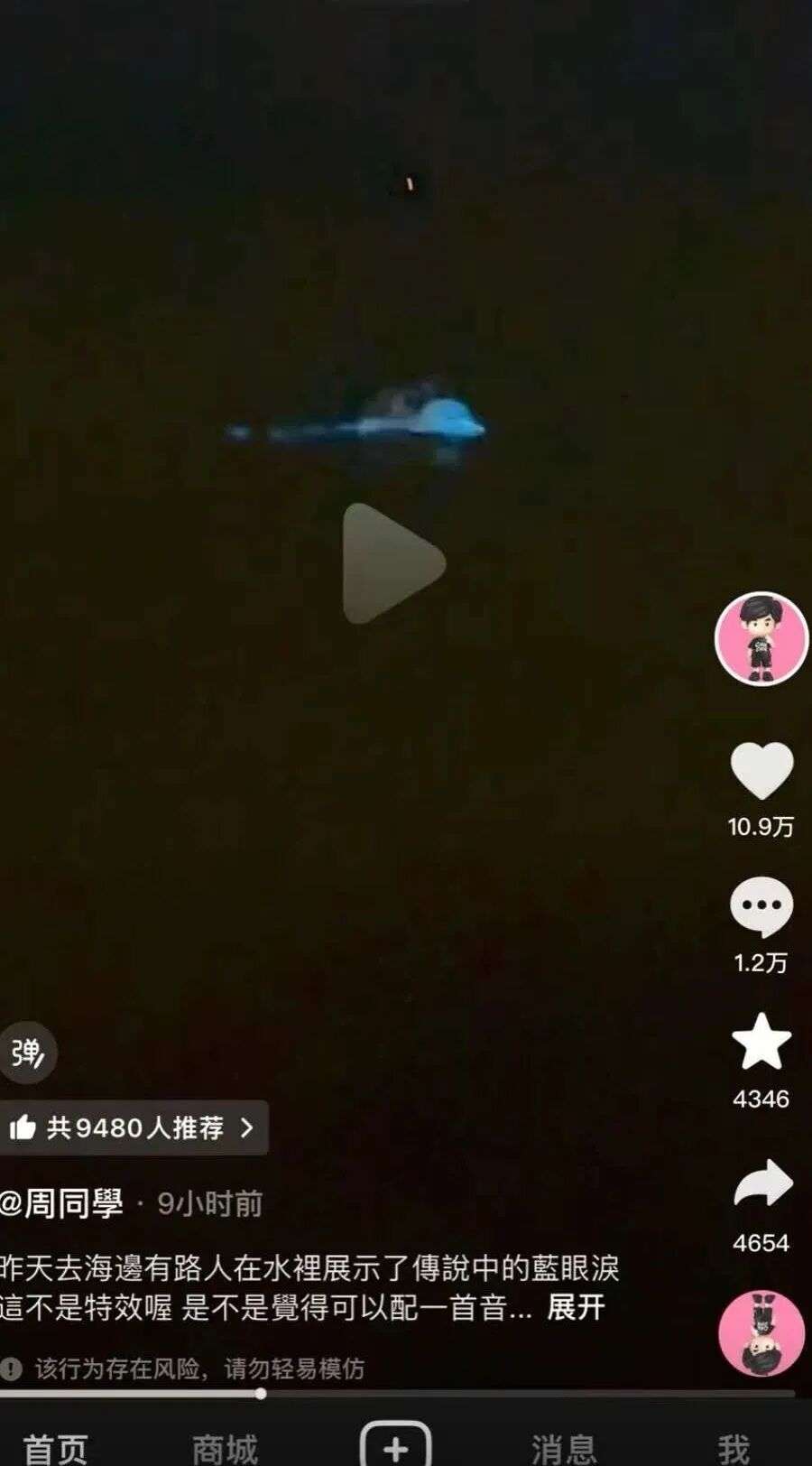Image resolution: width=812 pixels, height=1466 pixels.
Task: Go to the 首页 tab
Action: pyautogui.click(x=55, y=1447)
